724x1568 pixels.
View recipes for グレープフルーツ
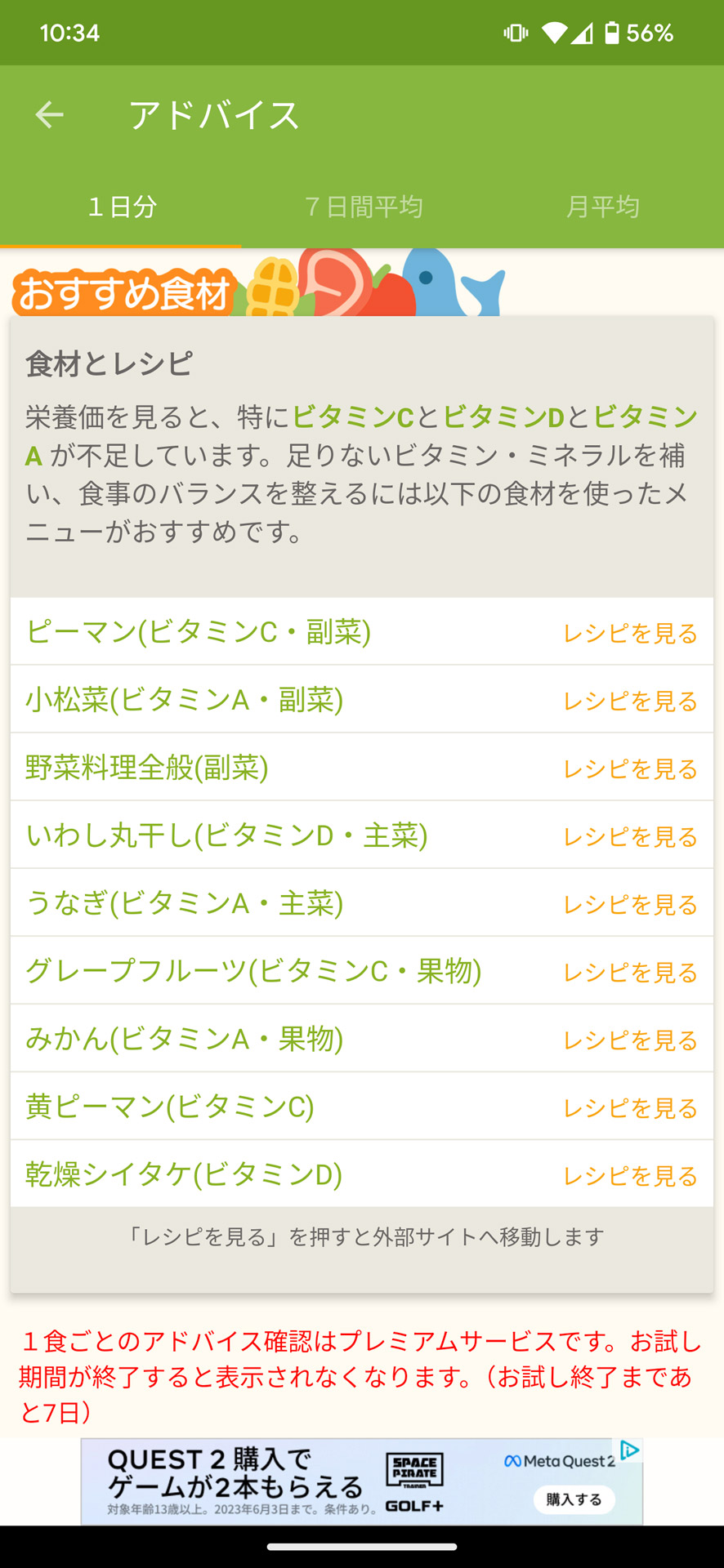tap(629, 972)
